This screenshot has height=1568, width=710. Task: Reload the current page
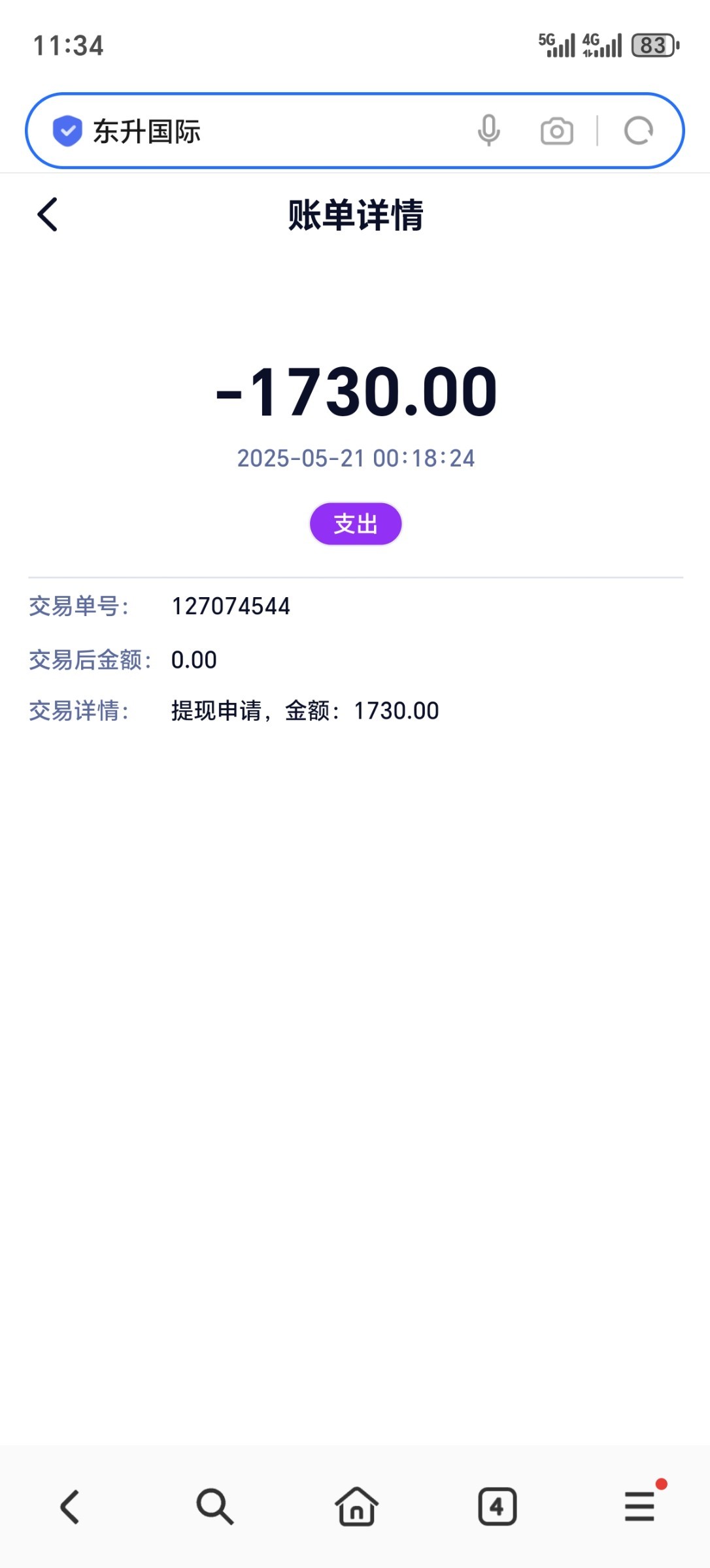(x=639, y=131)
